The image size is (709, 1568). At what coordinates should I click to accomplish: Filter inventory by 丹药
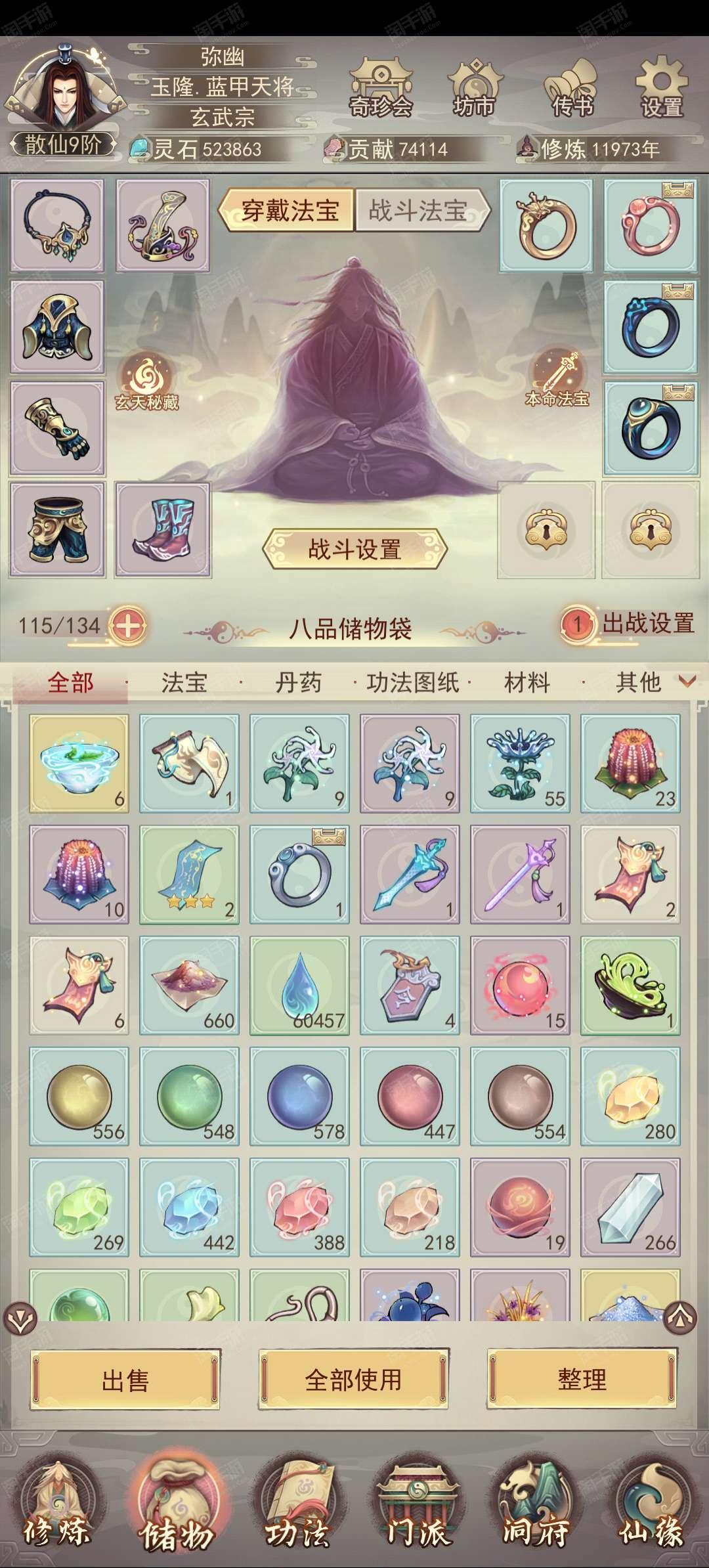(298, 682)
